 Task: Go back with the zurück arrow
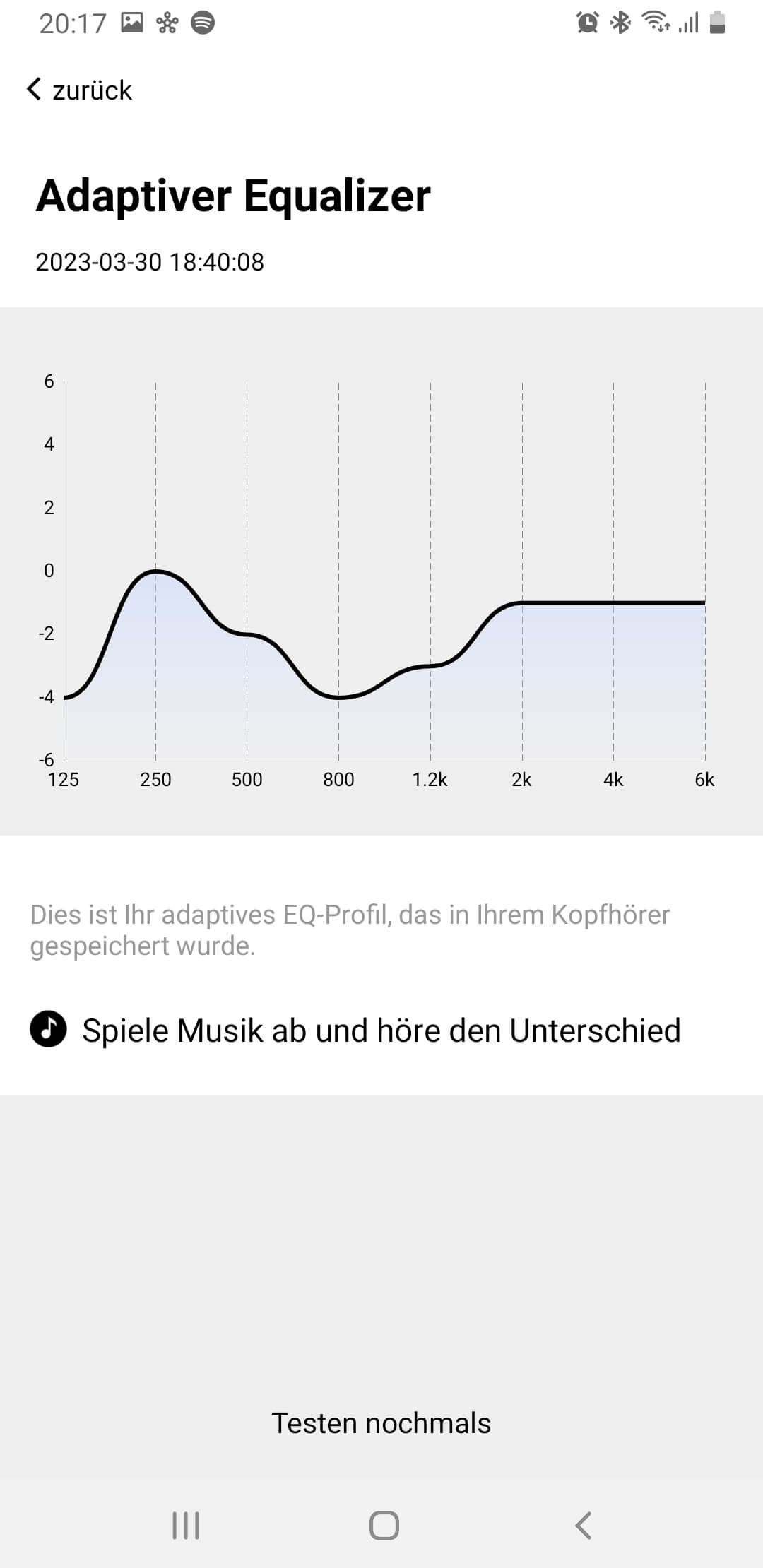(x=79, y=90)
